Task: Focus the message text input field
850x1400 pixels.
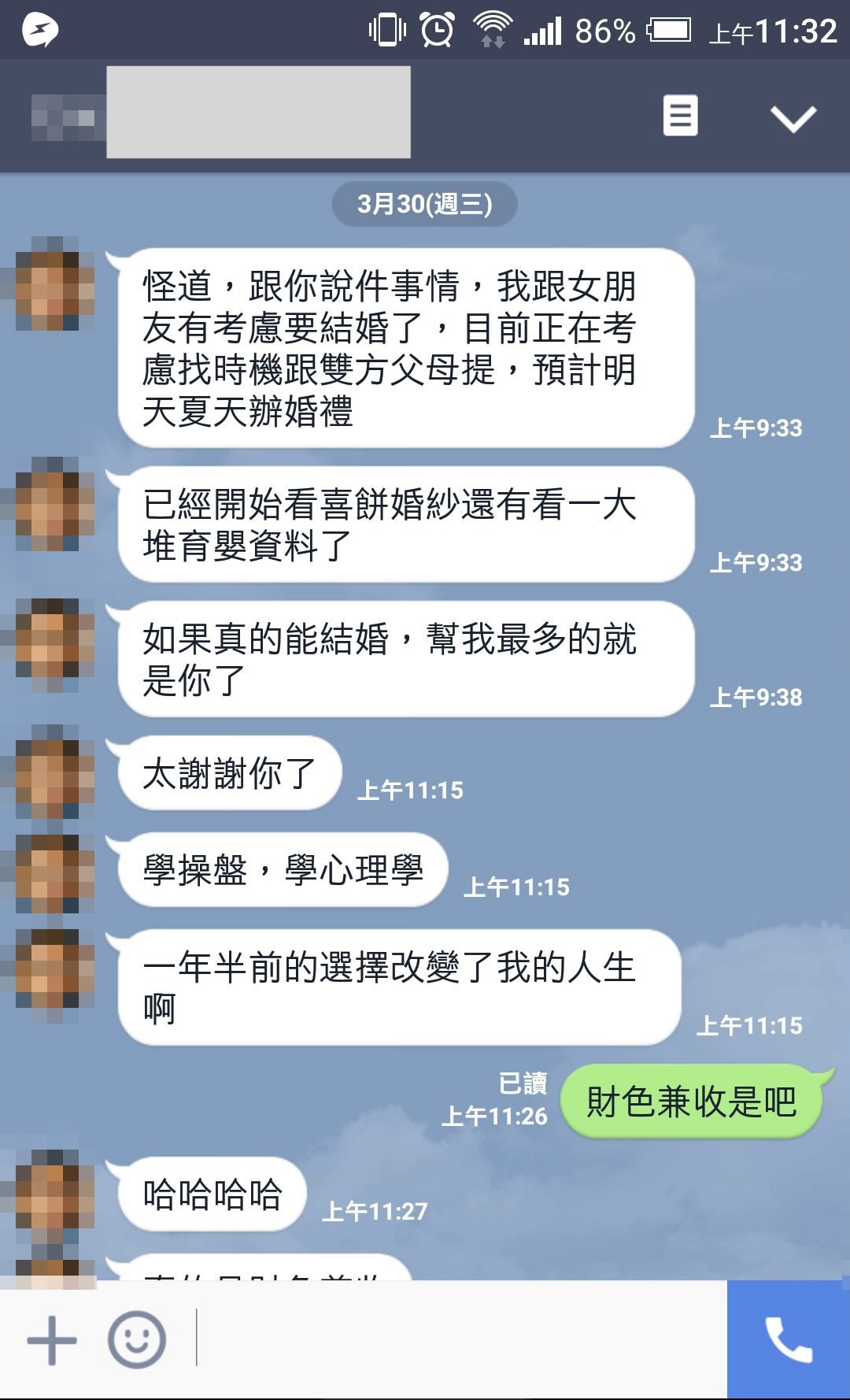Action: point(456,1339)
